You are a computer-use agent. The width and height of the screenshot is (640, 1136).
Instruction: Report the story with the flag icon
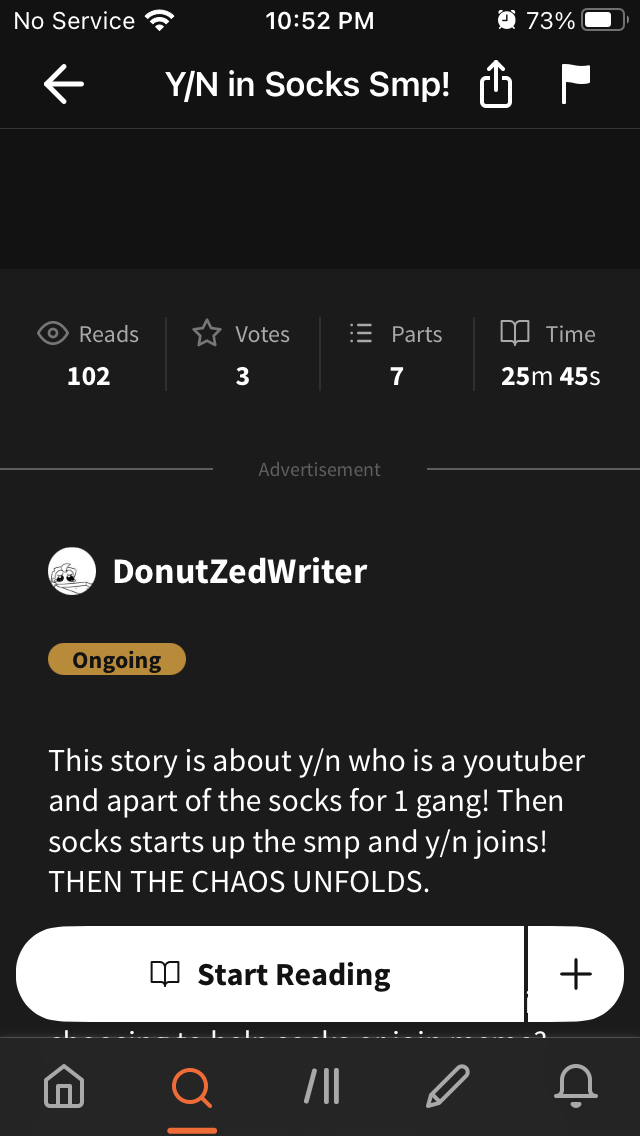pyautogui.click(x=576, y=84)
